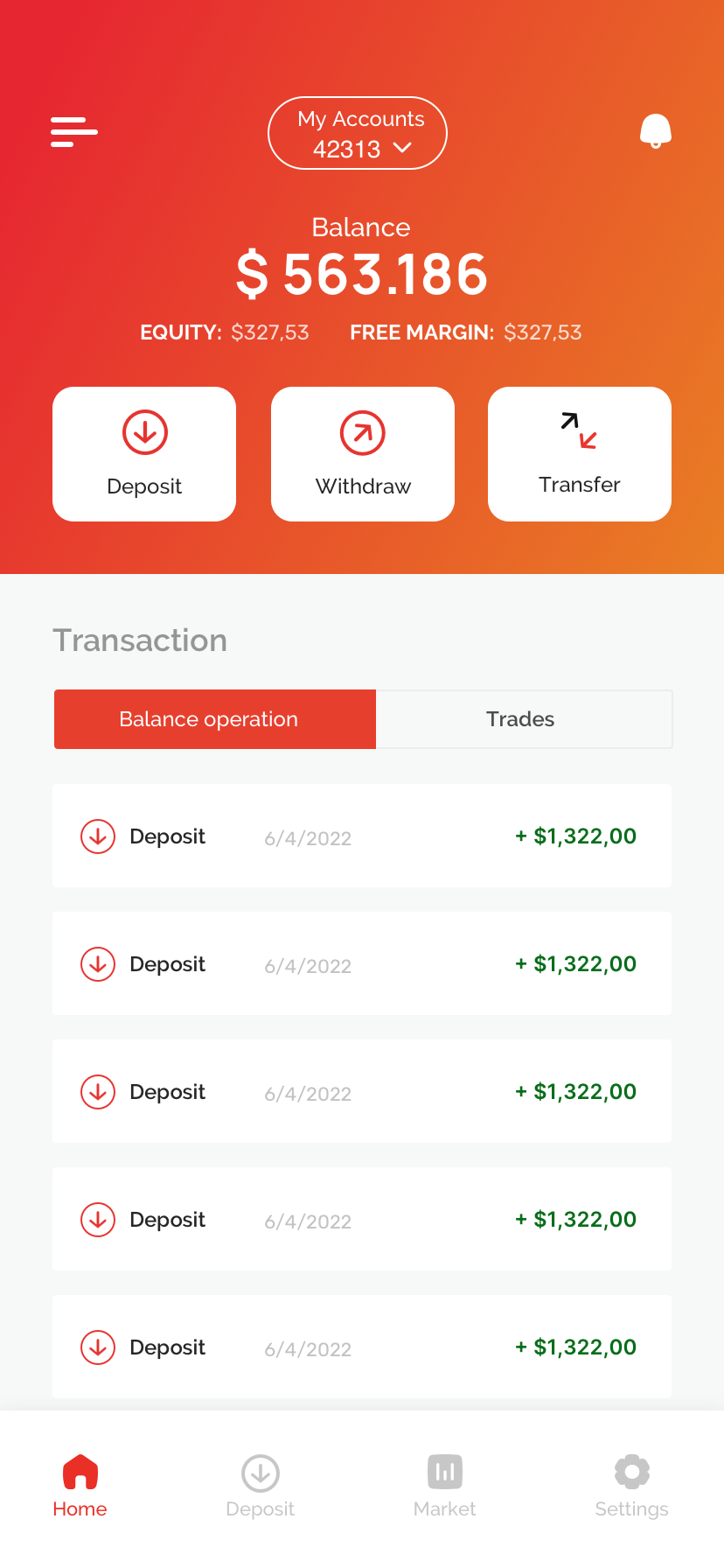Go to the Home tab
The image size is (724, 1568).
point(80,1487)
